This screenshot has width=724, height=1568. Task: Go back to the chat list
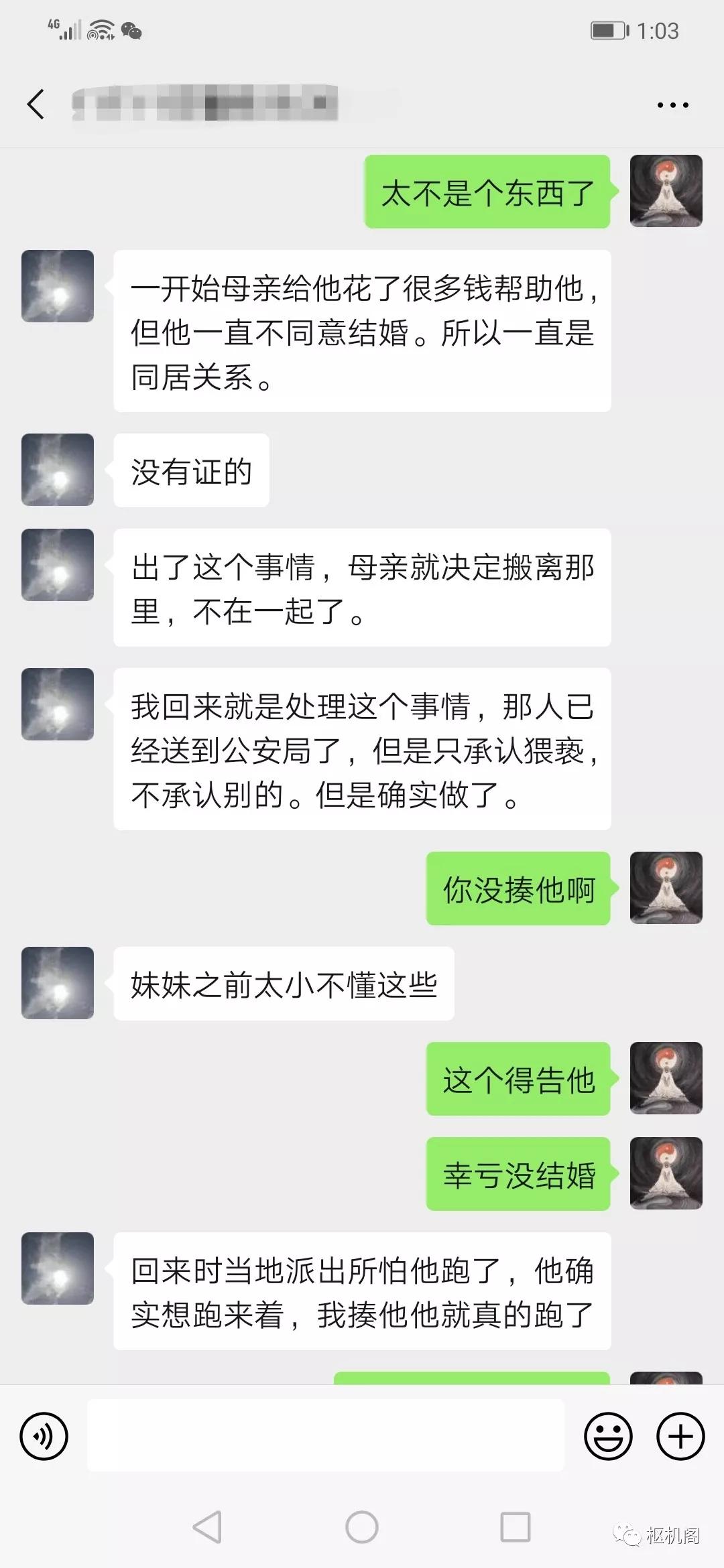point(36,105)
